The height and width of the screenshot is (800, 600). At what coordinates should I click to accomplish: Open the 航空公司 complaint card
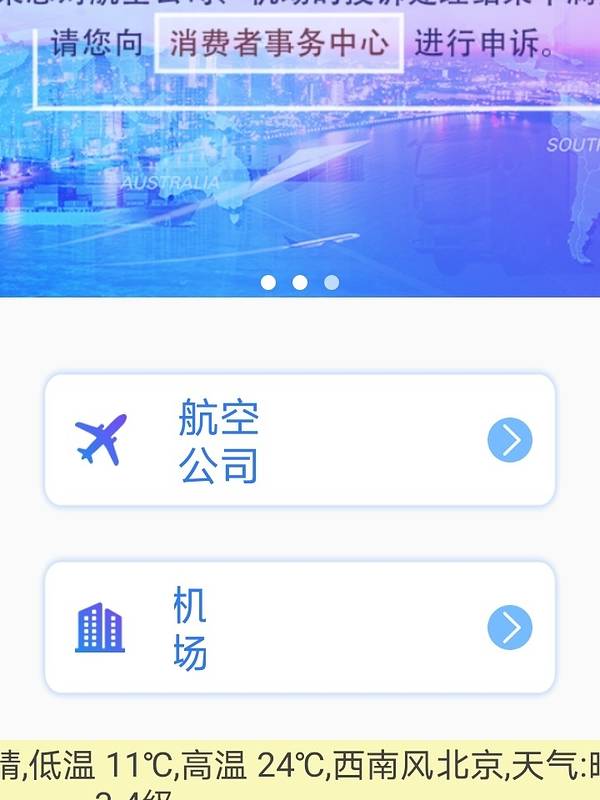click(300, 440)
